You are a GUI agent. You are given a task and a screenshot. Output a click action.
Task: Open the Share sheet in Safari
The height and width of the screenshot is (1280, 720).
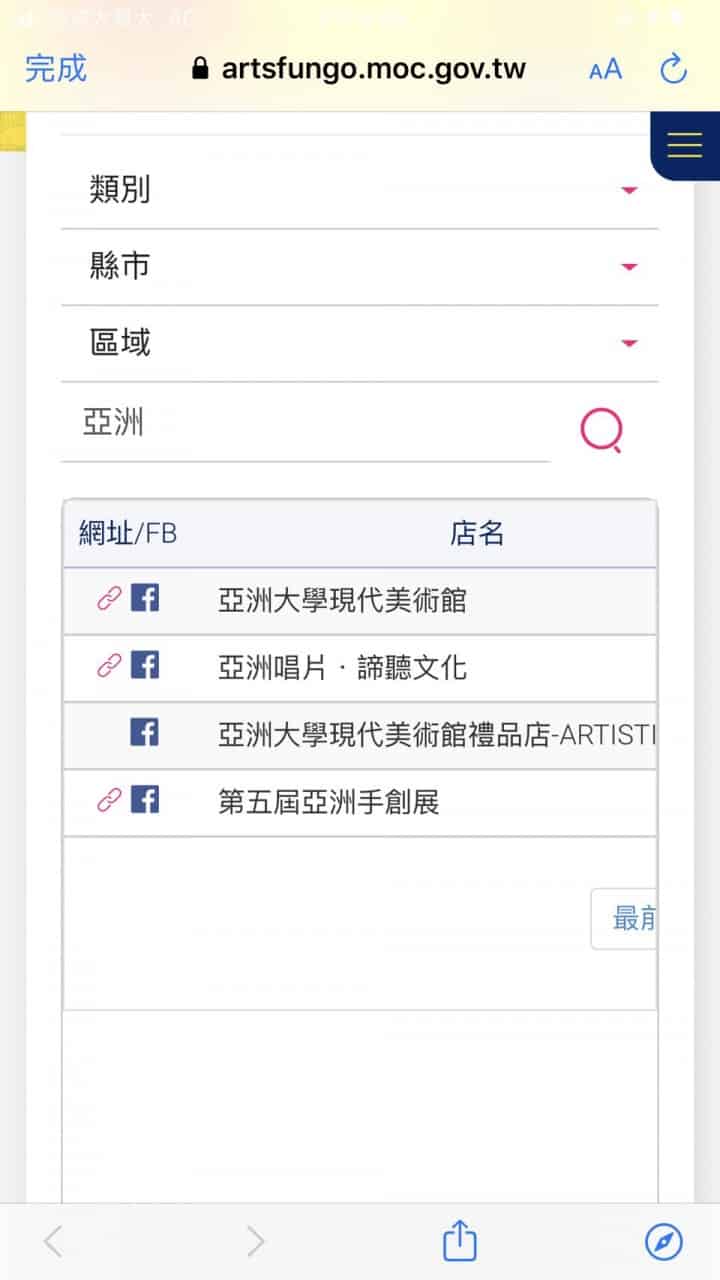[458, 1240]
